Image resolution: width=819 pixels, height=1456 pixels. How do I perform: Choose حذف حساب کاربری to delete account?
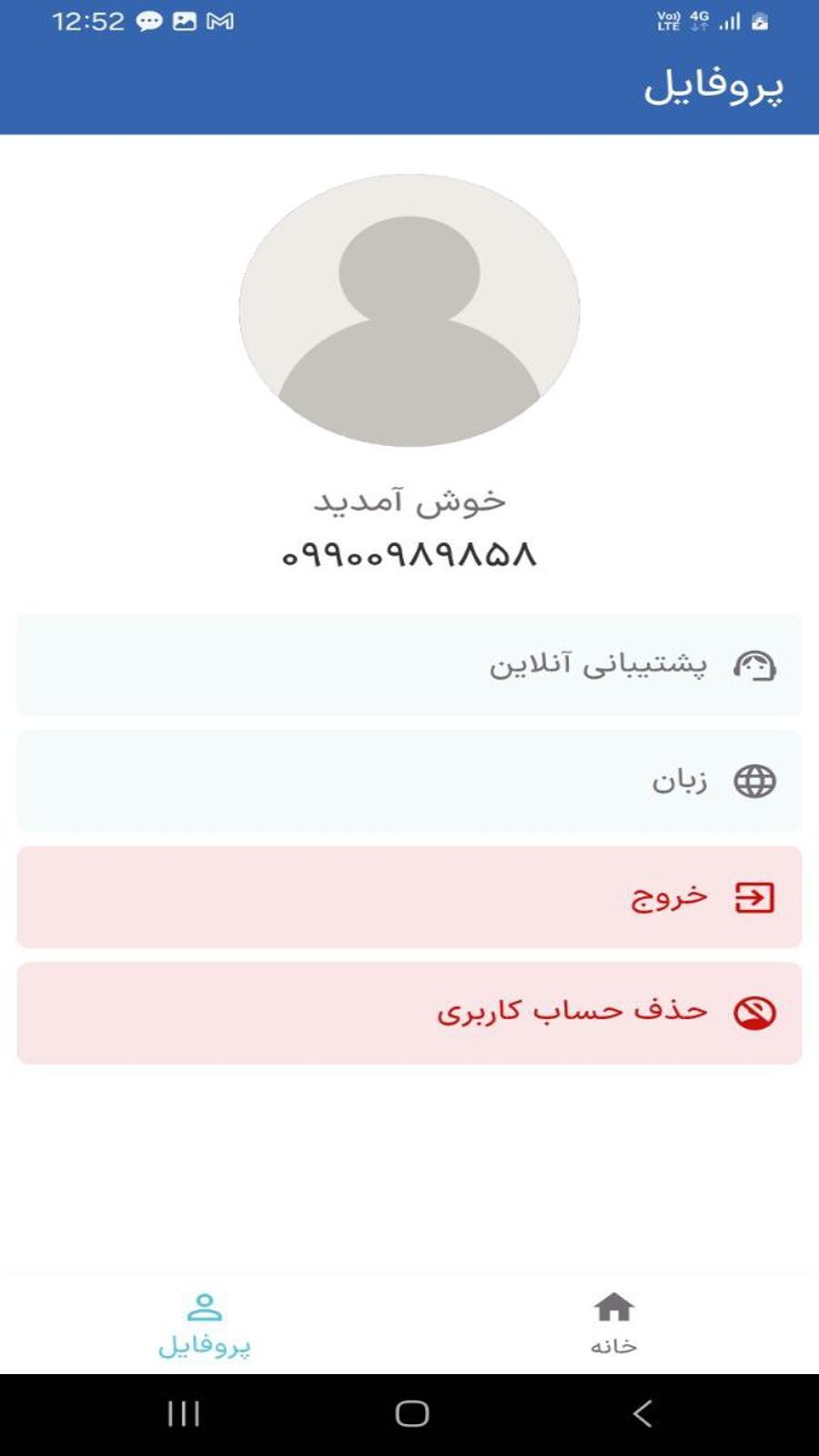(409, 1013)
